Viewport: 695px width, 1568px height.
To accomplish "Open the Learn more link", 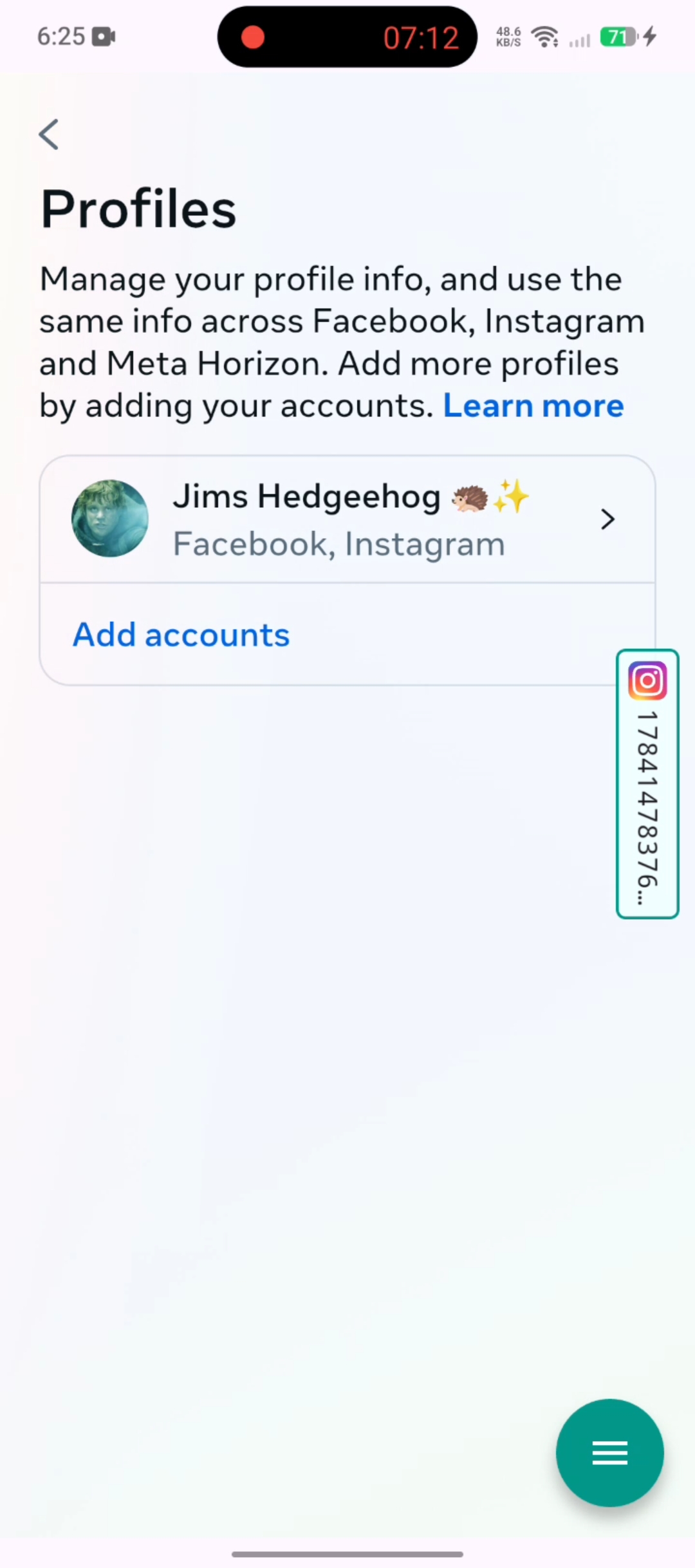I will pyautogui.click(x=533, y=406).
